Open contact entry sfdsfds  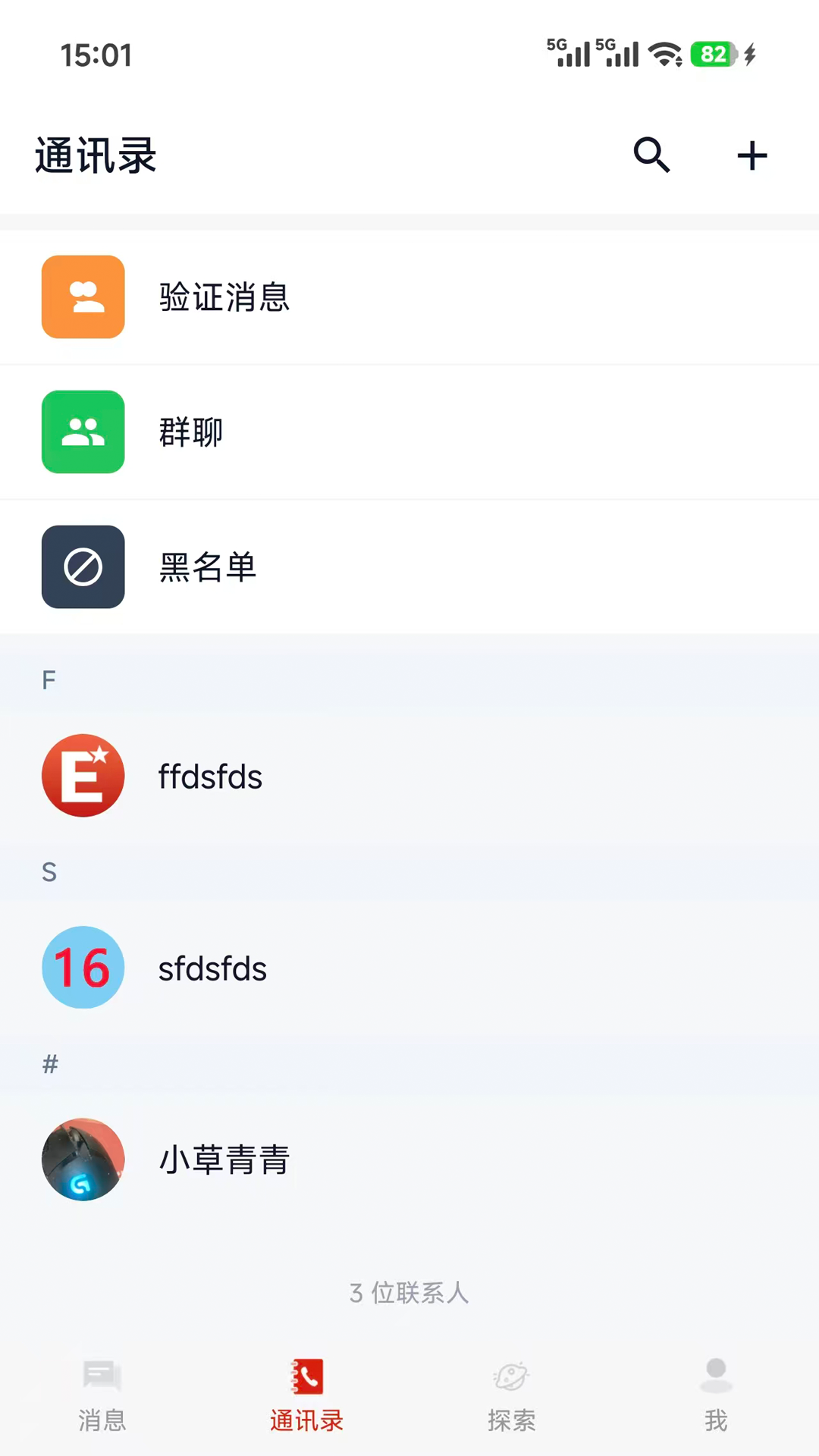[x=409, y=968]
